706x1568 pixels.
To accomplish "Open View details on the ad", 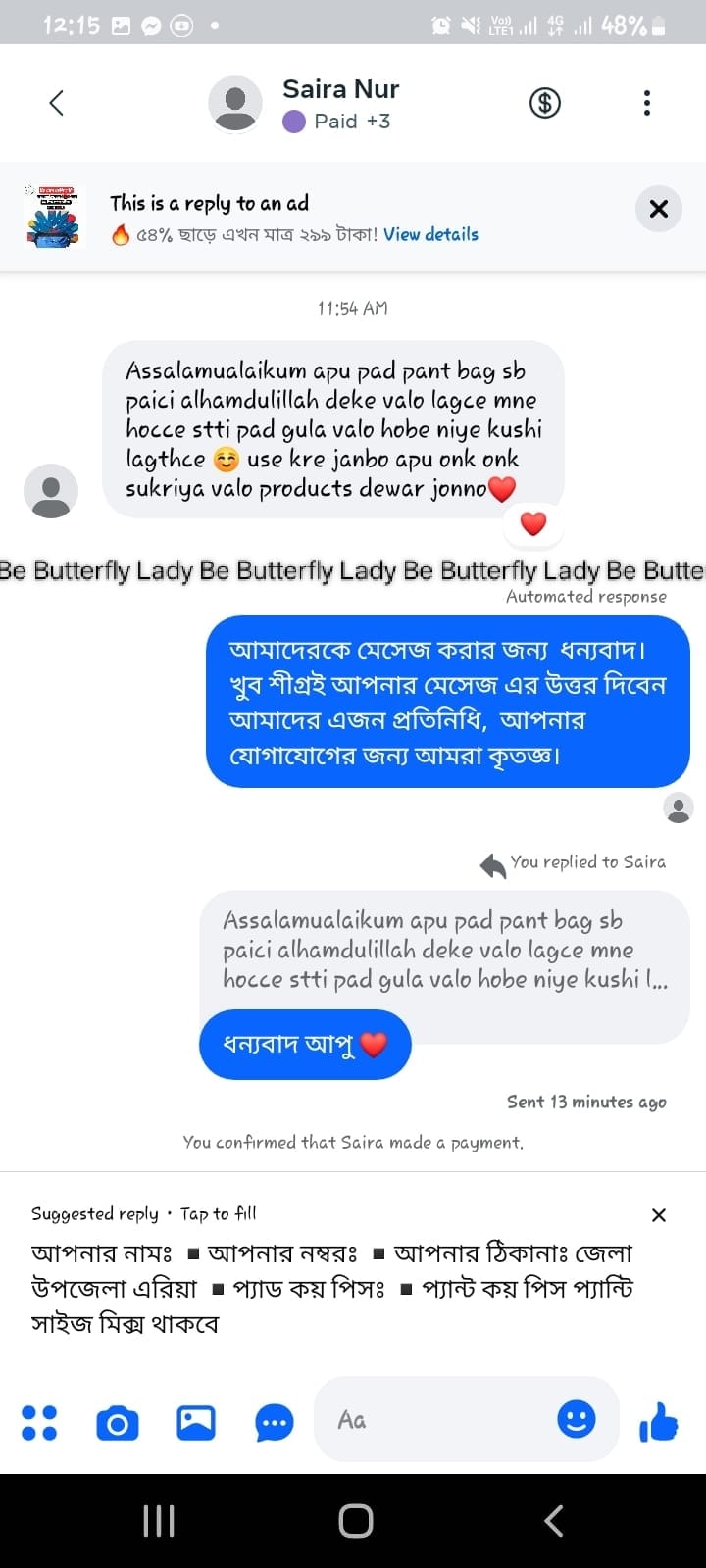I will pyautogui.click(x=429, y=234).
